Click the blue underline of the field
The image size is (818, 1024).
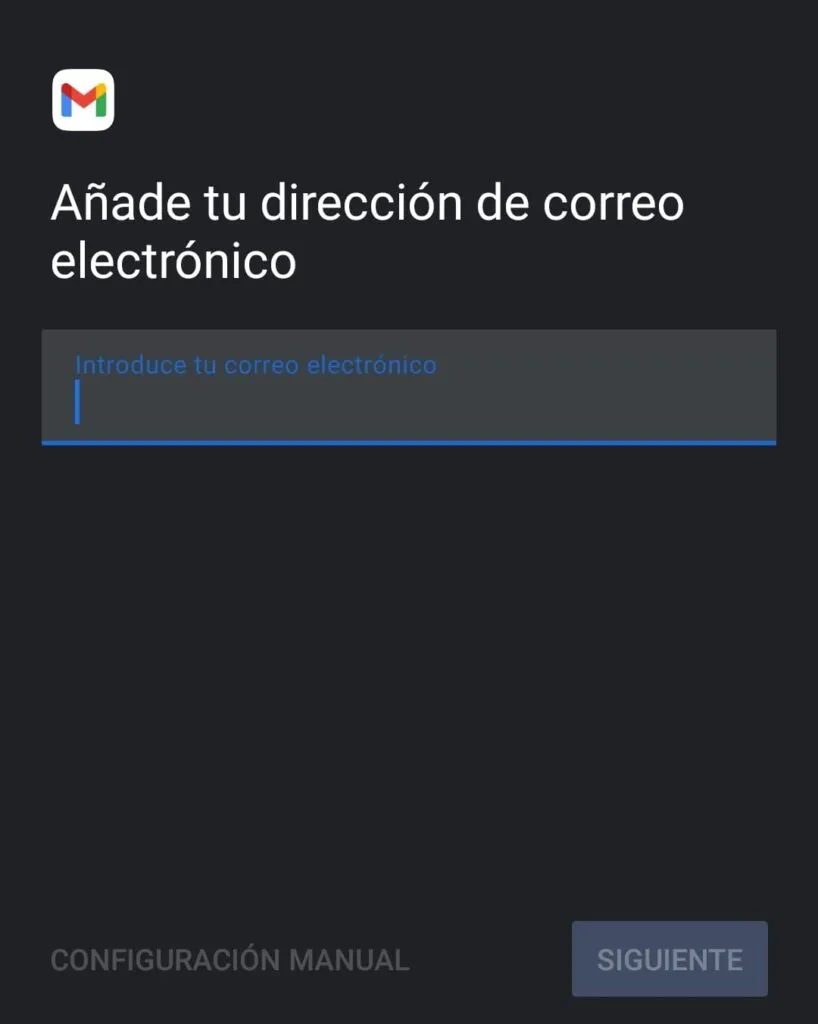(408, 440)
